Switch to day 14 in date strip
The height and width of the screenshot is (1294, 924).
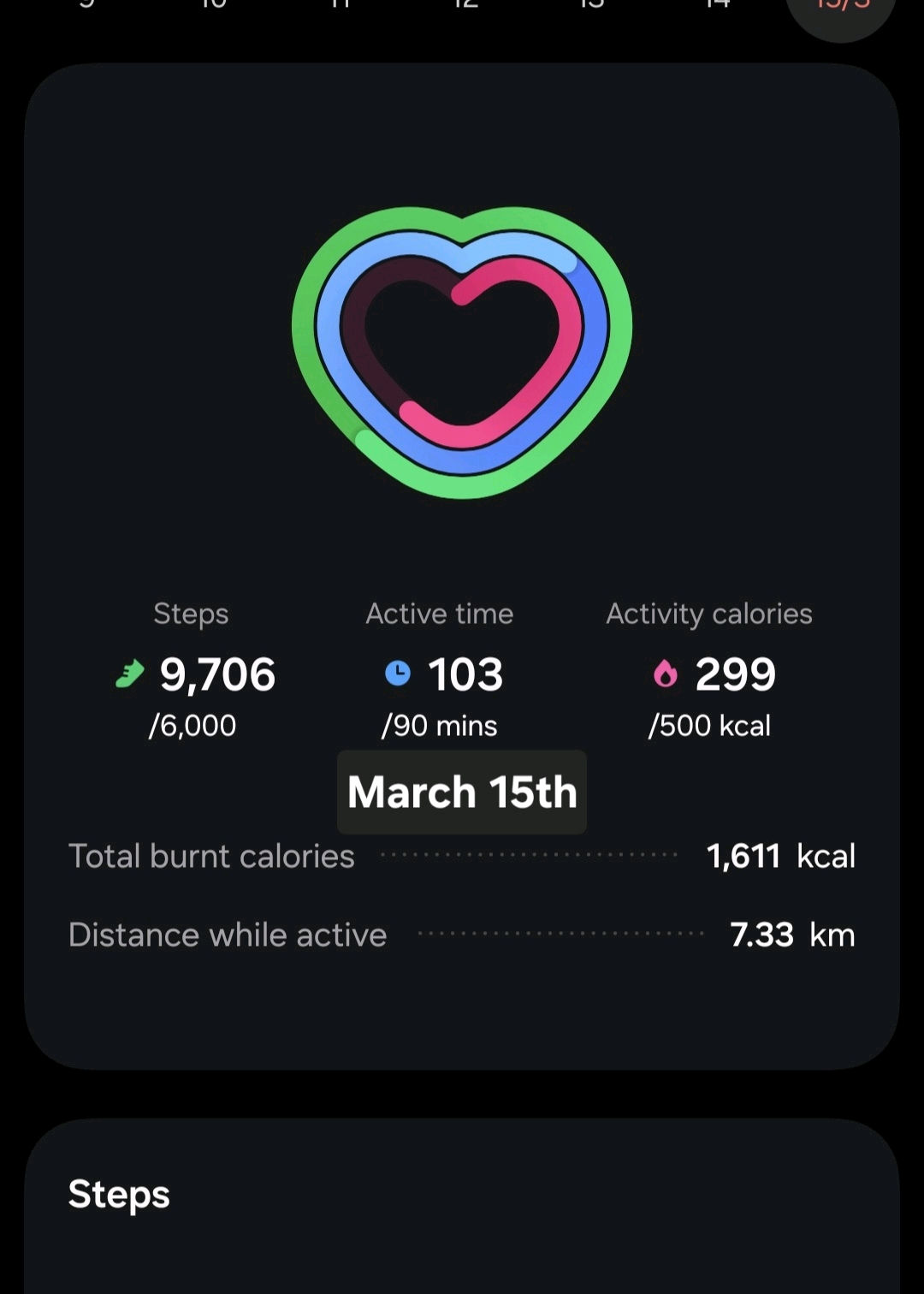point(717,5)
